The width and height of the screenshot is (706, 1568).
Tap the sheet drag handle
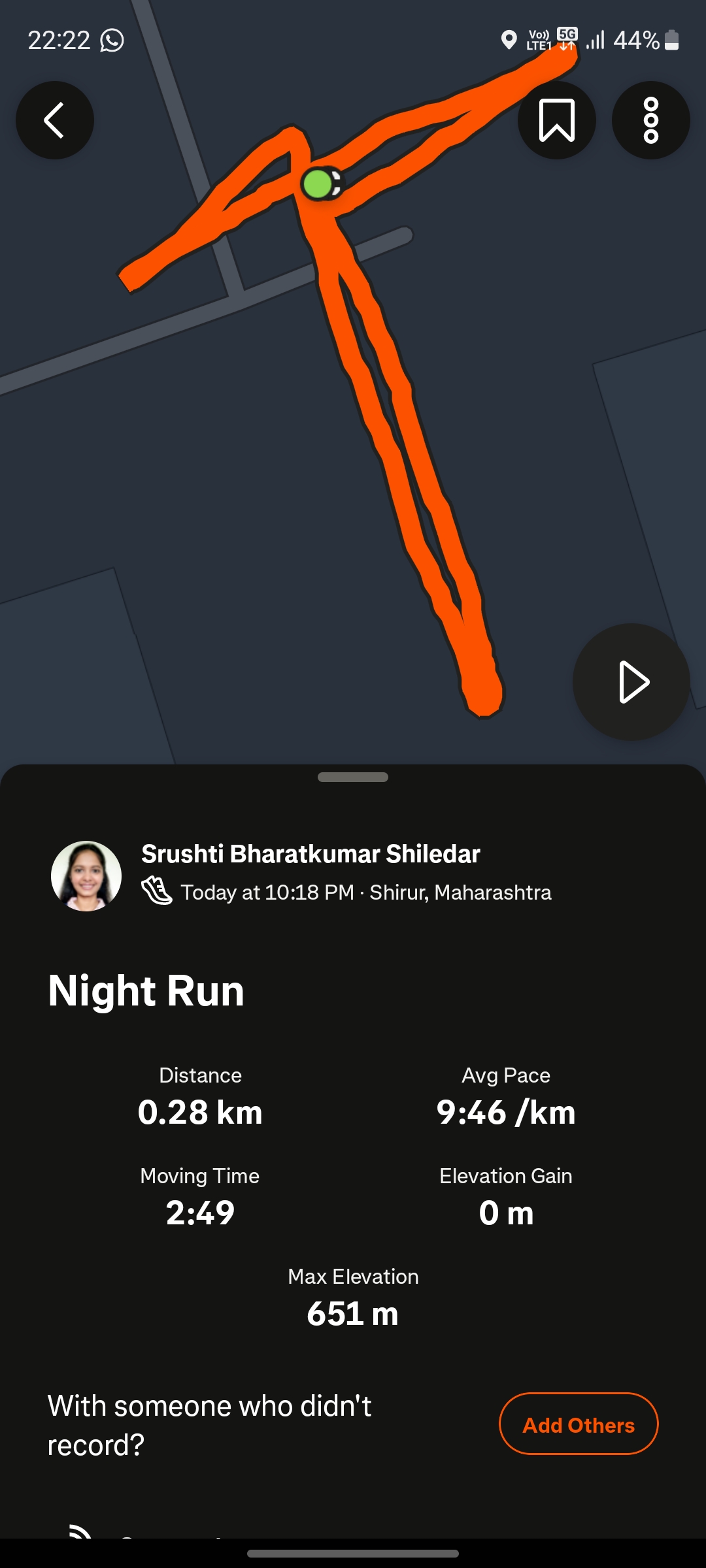click(x=353, y=777)
